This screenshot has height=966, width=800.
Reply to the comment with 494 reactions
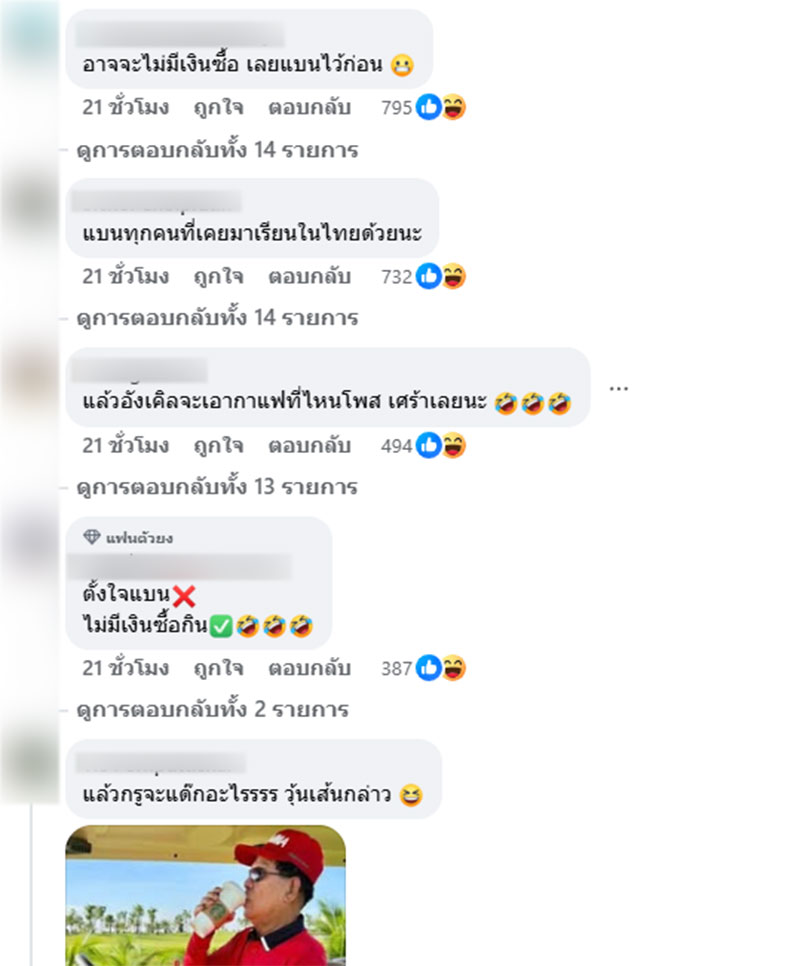point(309,446)
